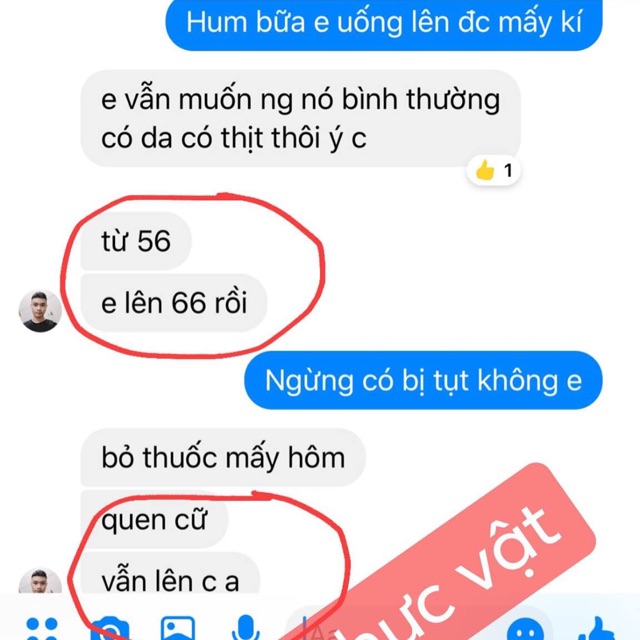Record a voice message with the microphone
This screenshot has height=640, width=640.
(x=245, y=628)
